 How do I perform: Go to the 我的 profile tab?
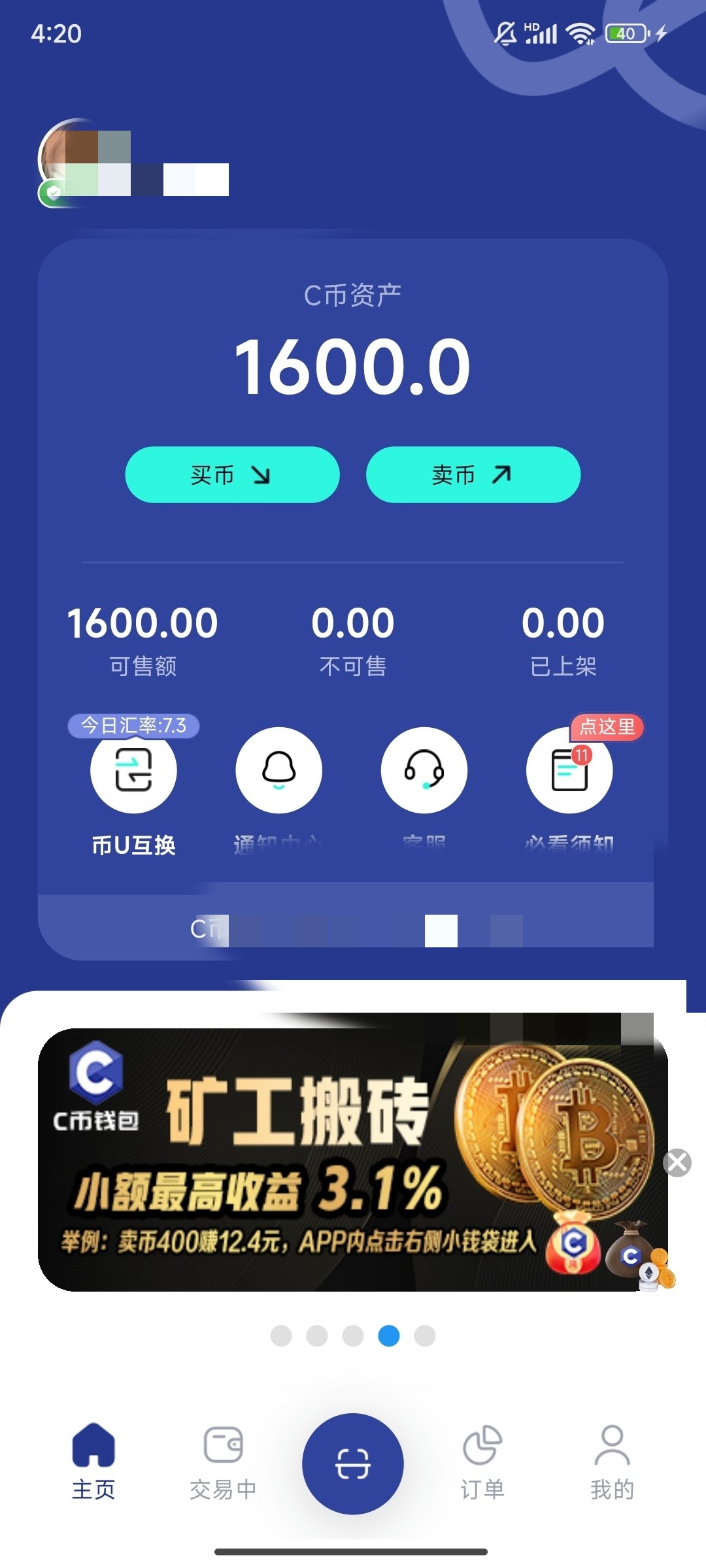[x=612, y=1462]
